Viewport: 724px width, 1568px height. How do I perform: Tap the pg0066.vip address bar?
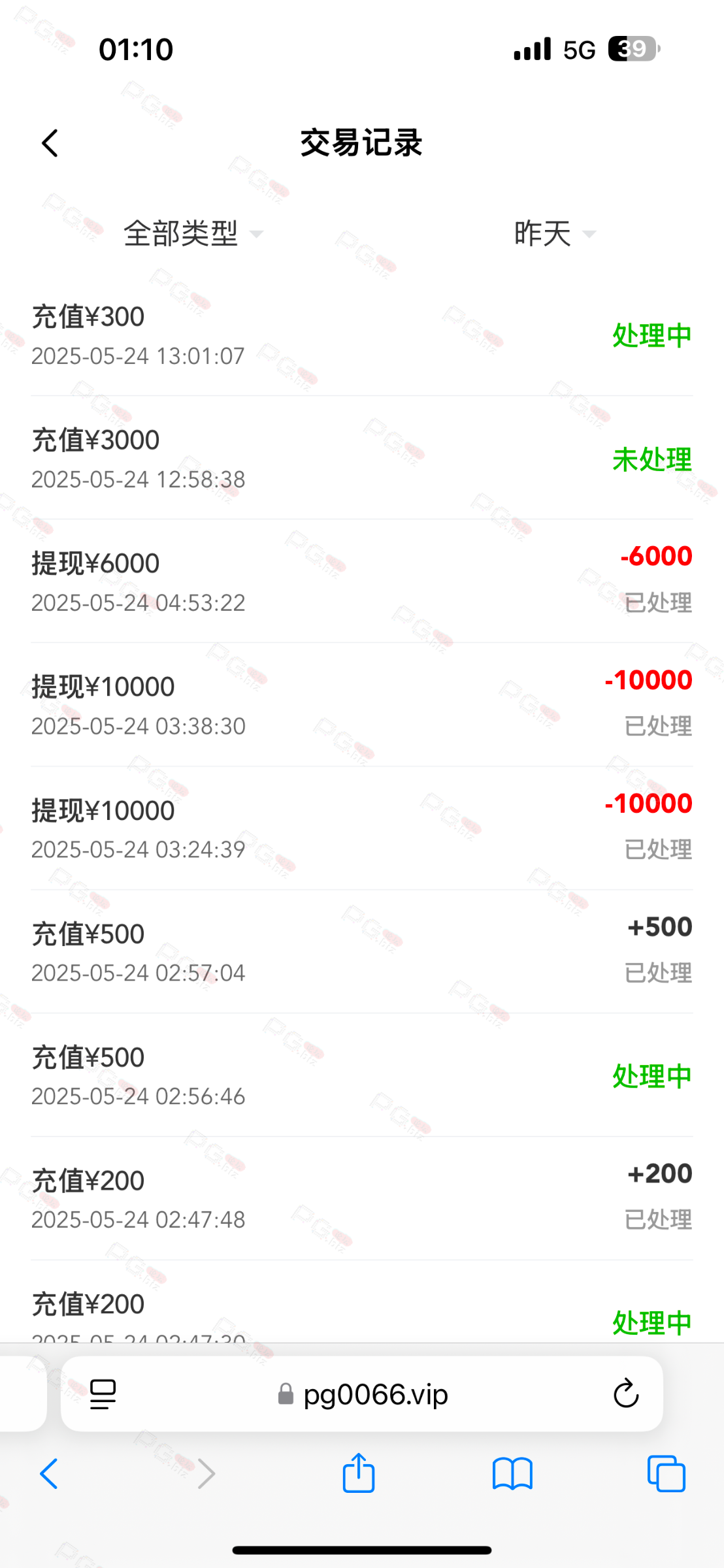click(362, 1394)
